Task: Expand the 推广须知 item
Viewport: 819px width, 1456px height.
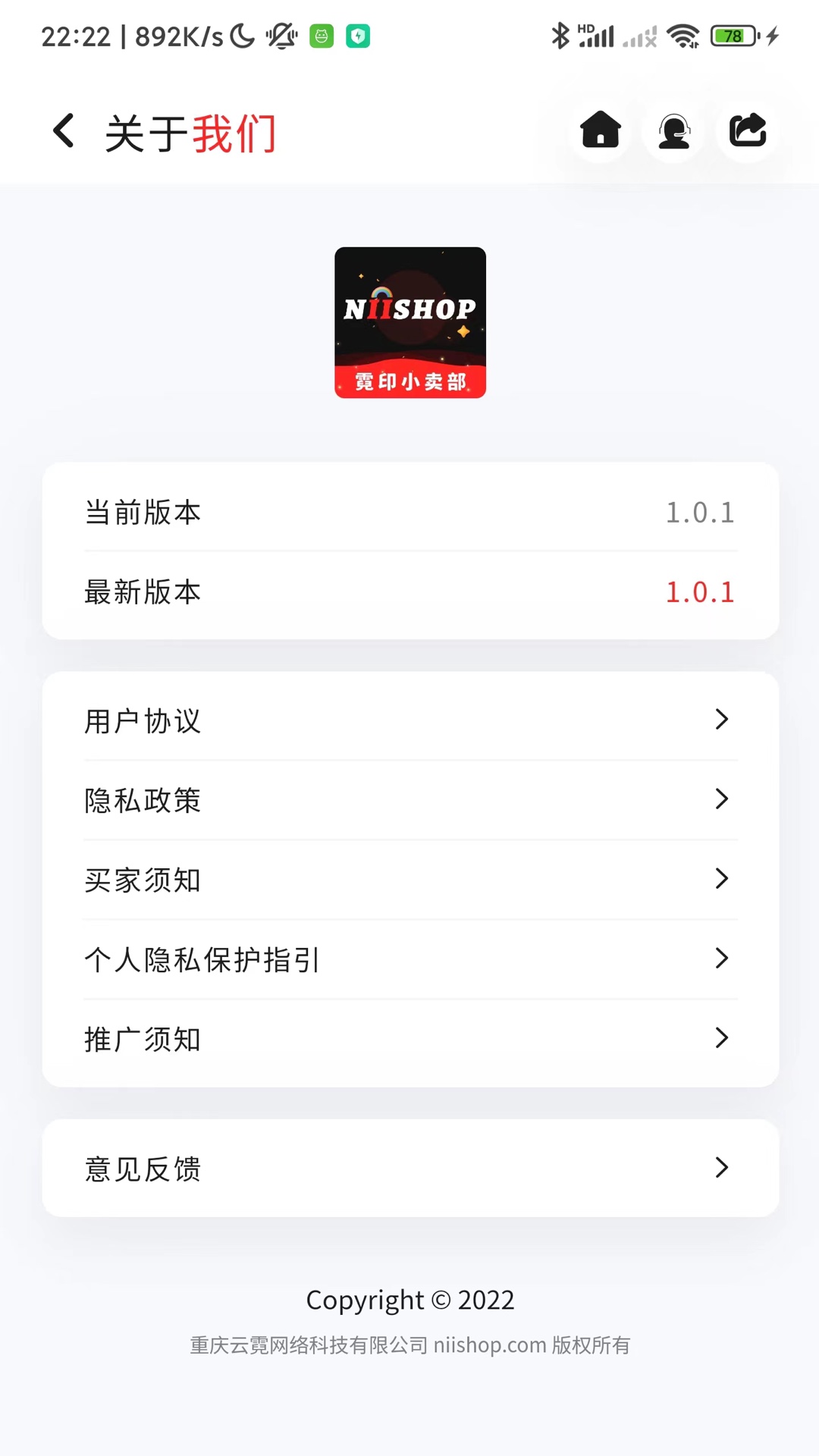Action: (x=409, y=1039)
